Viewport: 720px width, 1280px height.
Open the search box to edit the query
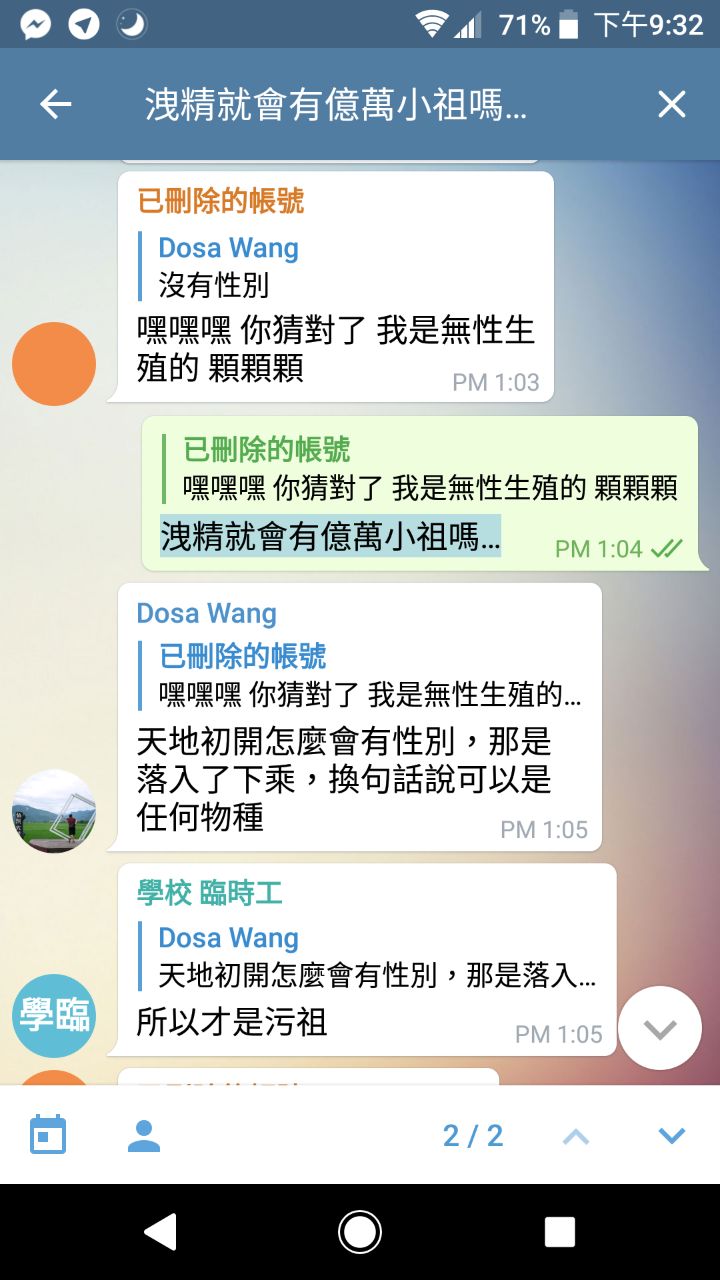335,104
